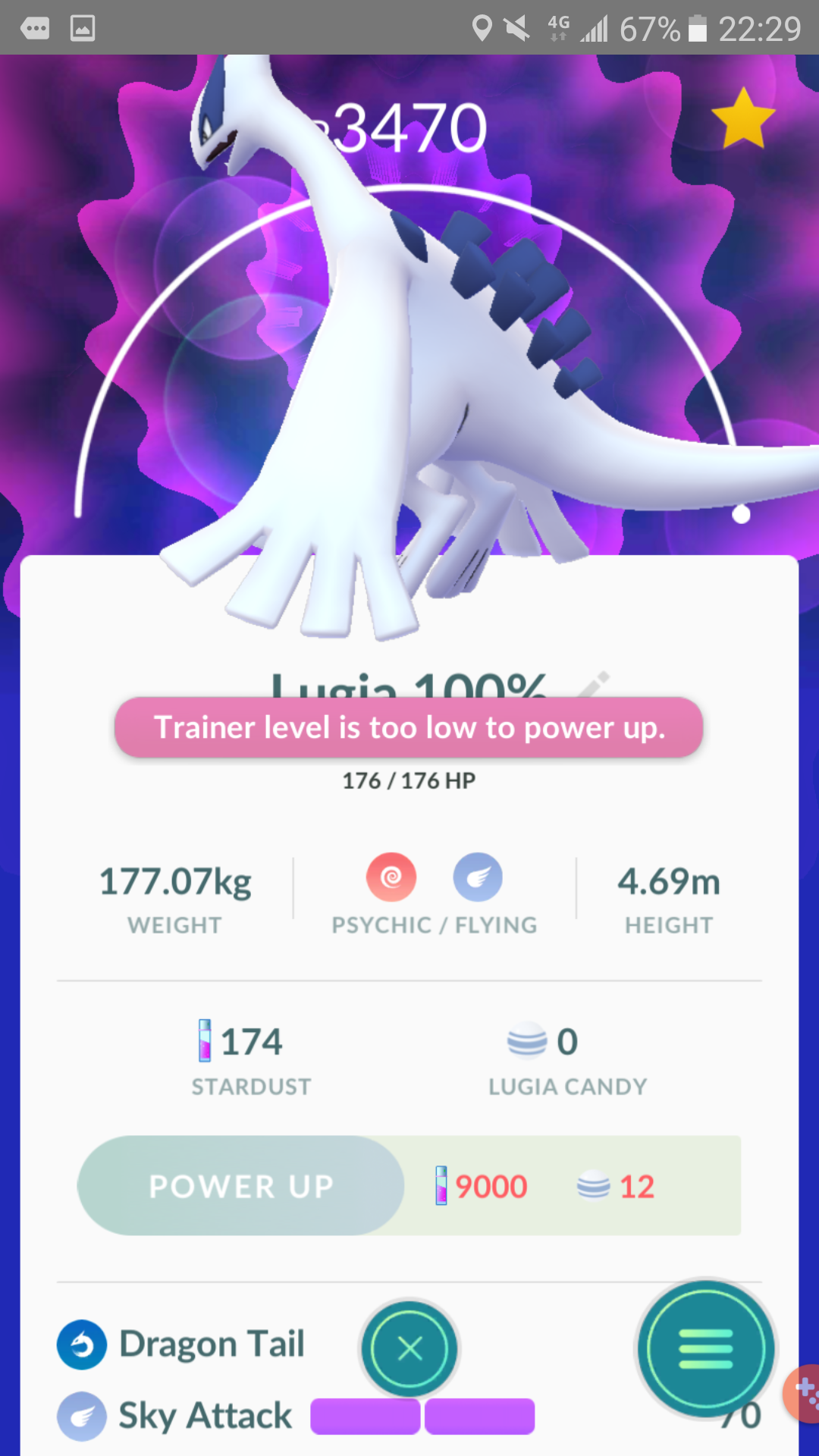
Task: Close the Pokémon detail view
Action: tap(409, 1349)
